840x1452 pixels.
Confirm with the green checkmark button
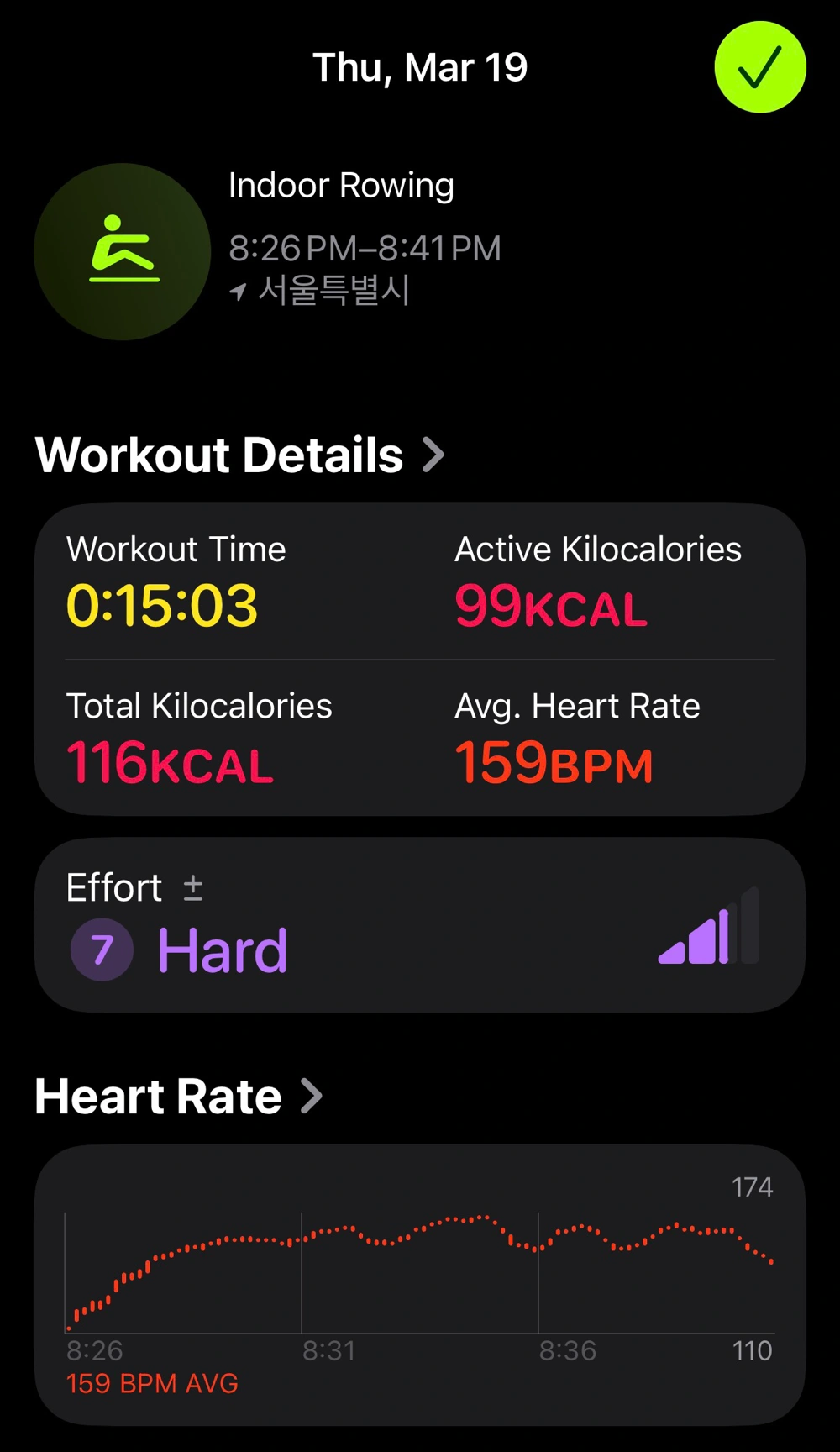click(759, 67)
